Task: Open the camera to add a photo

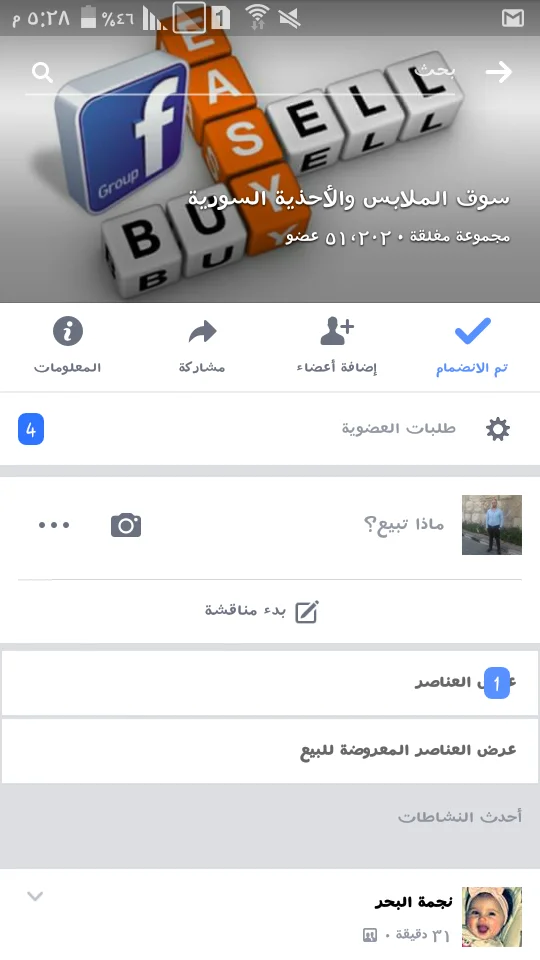Action: tap(126, 525)
